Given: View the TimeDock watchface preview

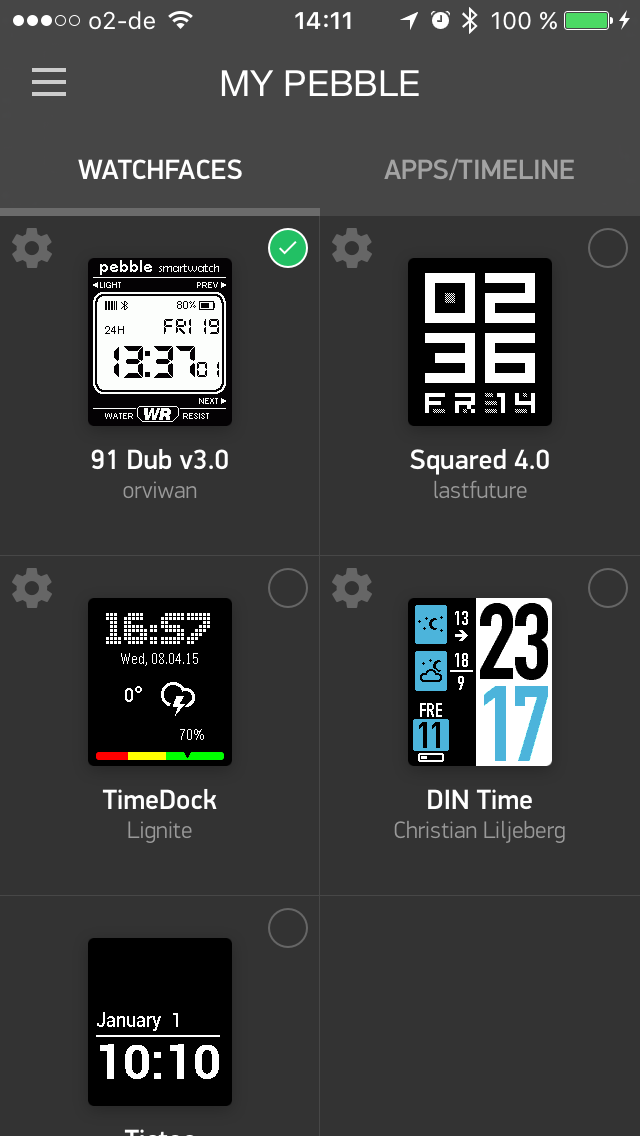Looking at the screenshot, I should pos(160,681).
